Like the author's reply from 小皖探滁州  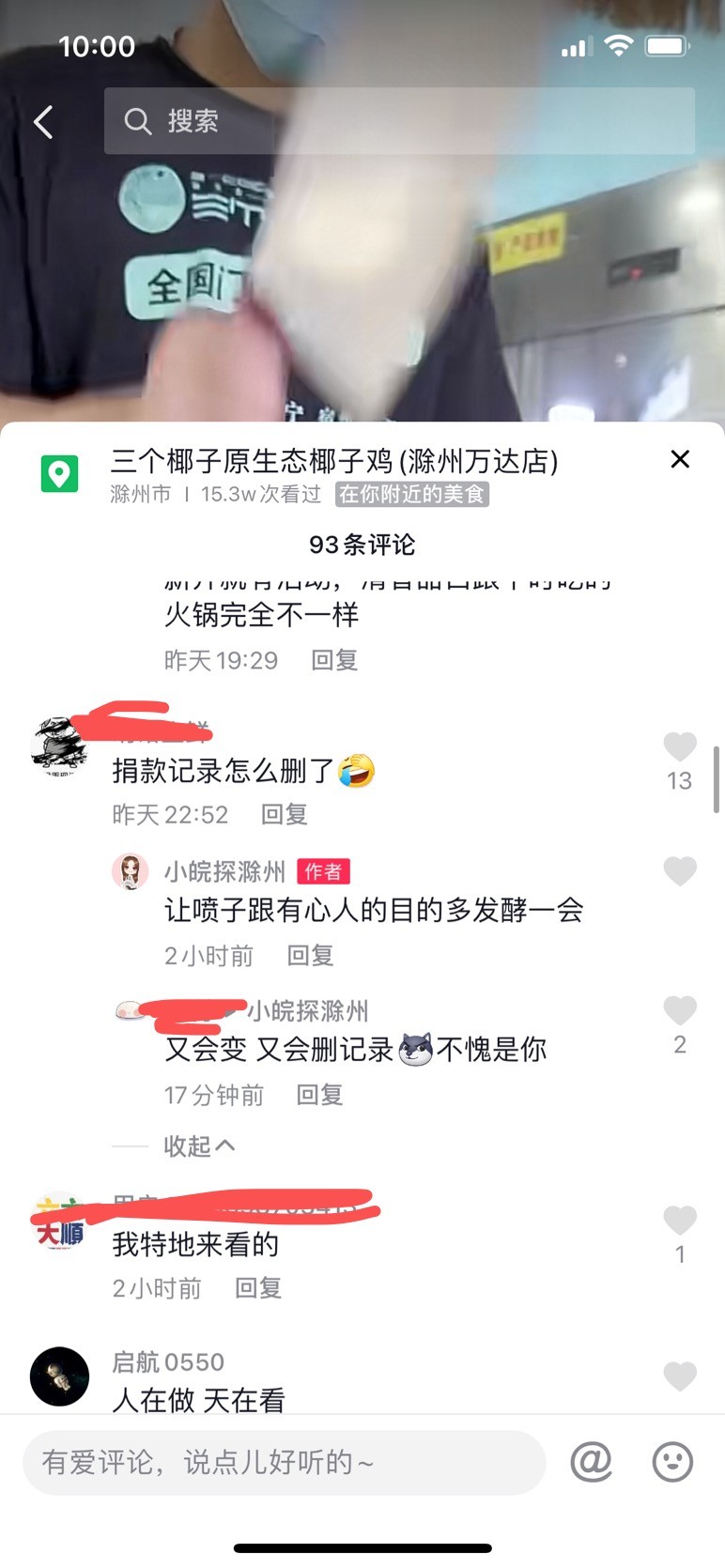(680, 871)
